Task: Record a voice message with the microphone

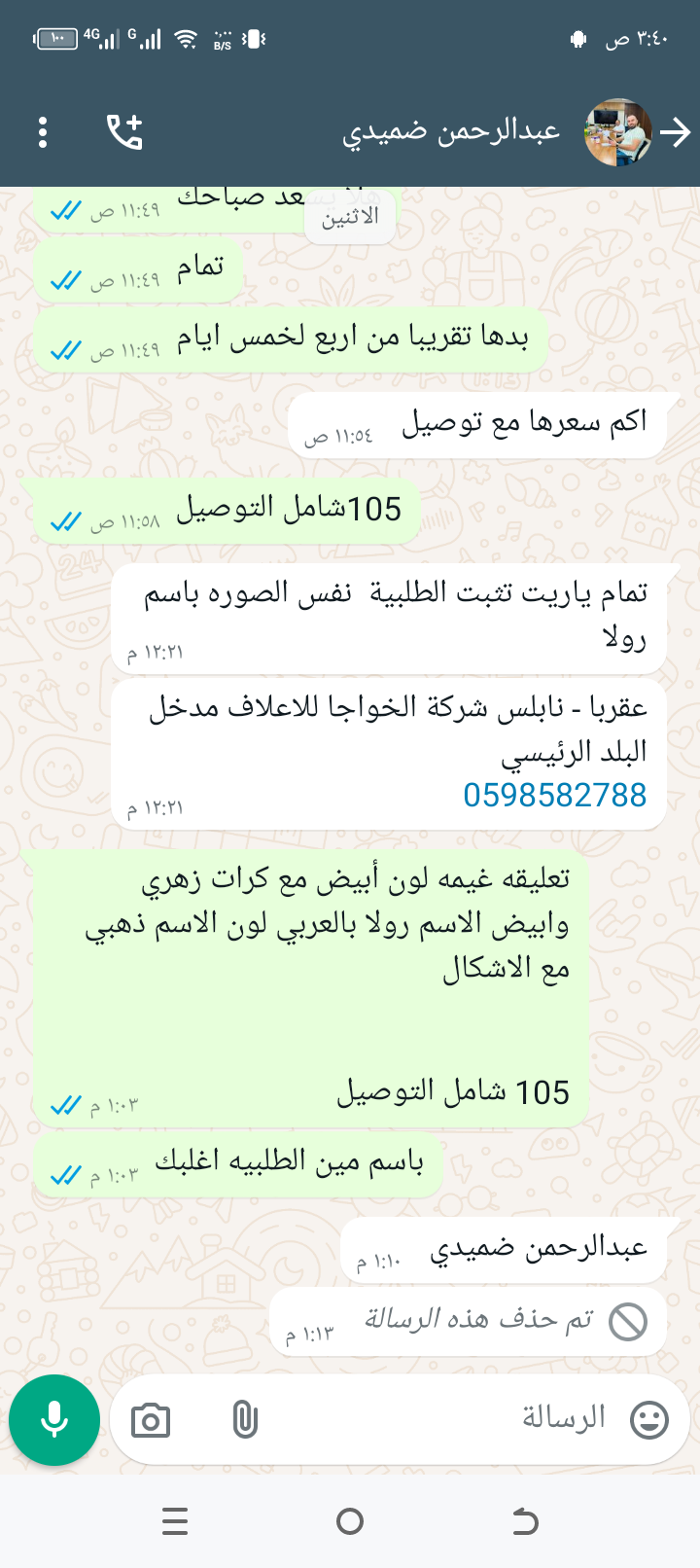Action: coord(54,1420)
